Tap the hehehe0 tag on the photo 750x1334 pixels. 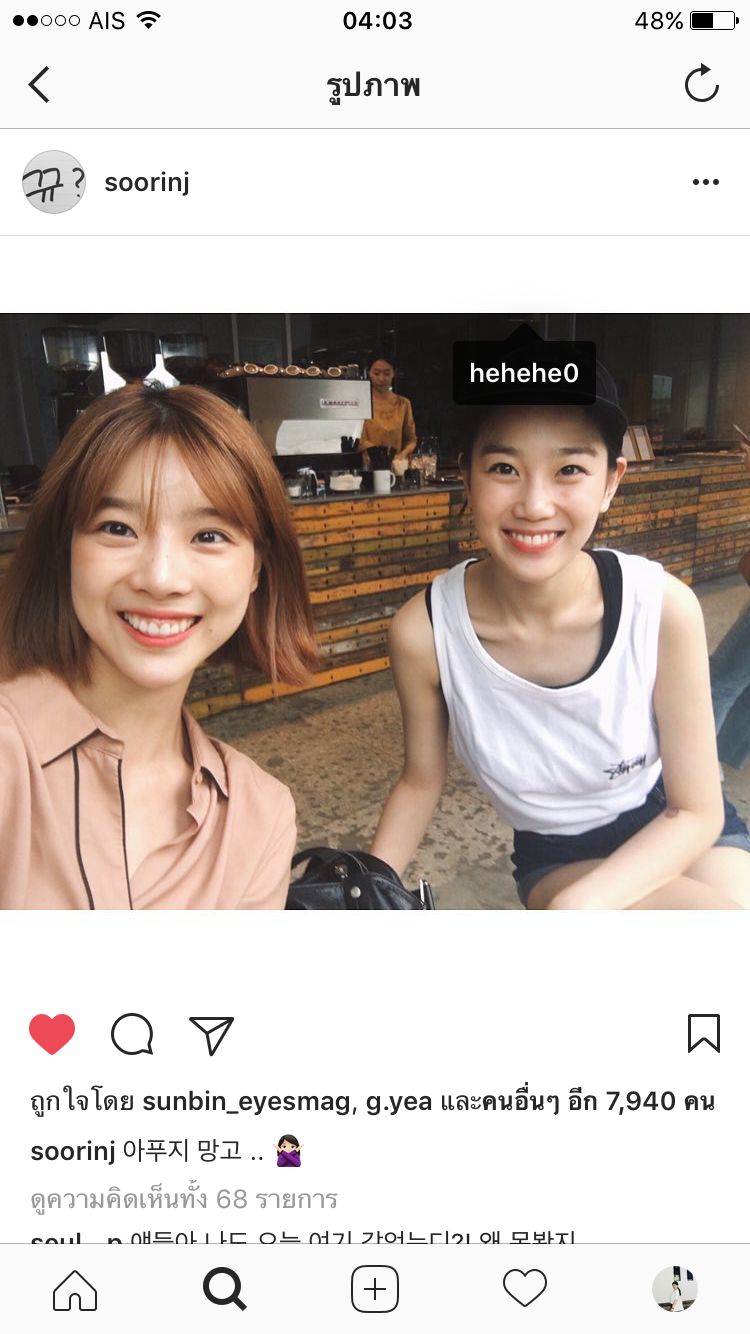(524, 373)
